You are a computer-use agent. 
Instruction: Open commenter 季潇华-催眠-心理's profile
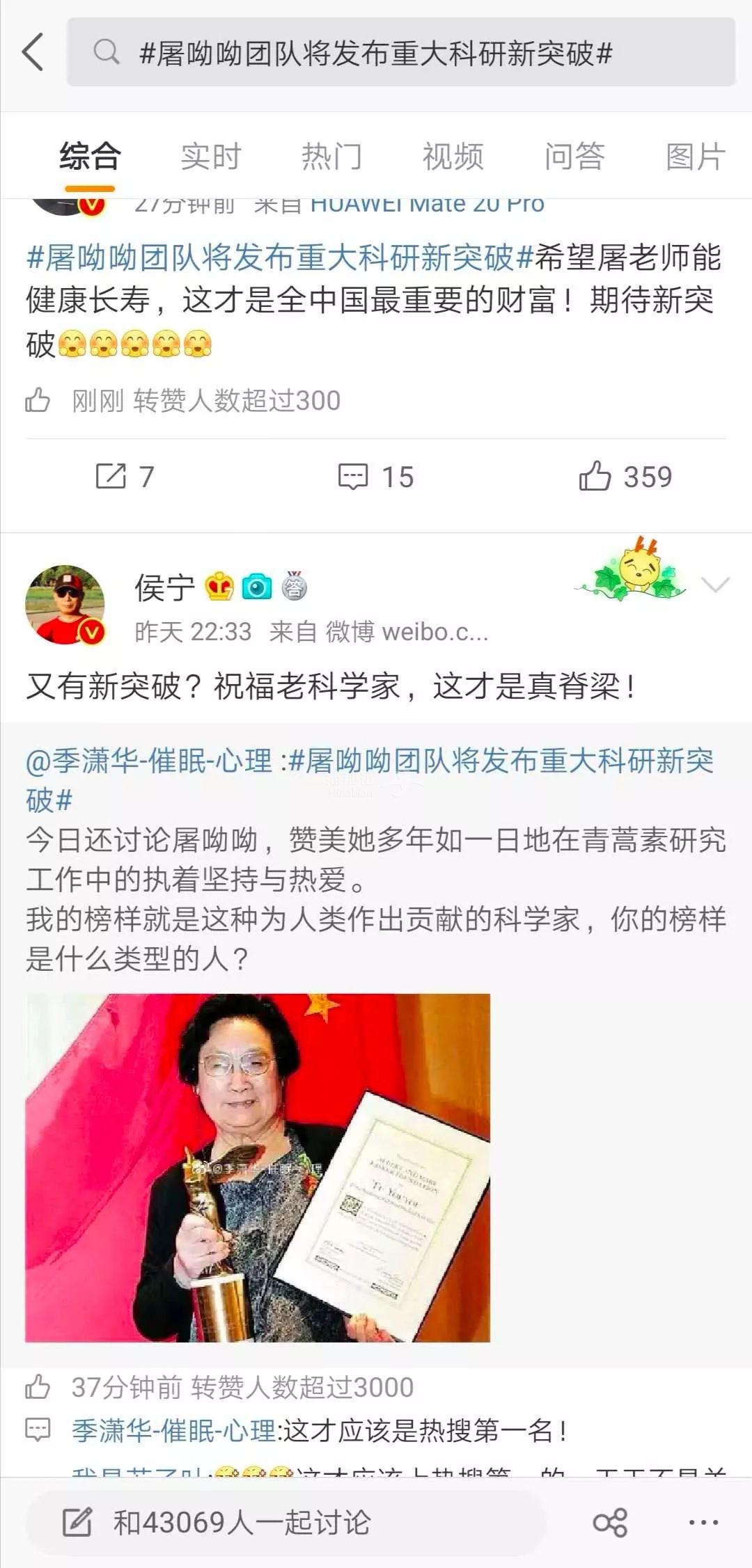174,1431
